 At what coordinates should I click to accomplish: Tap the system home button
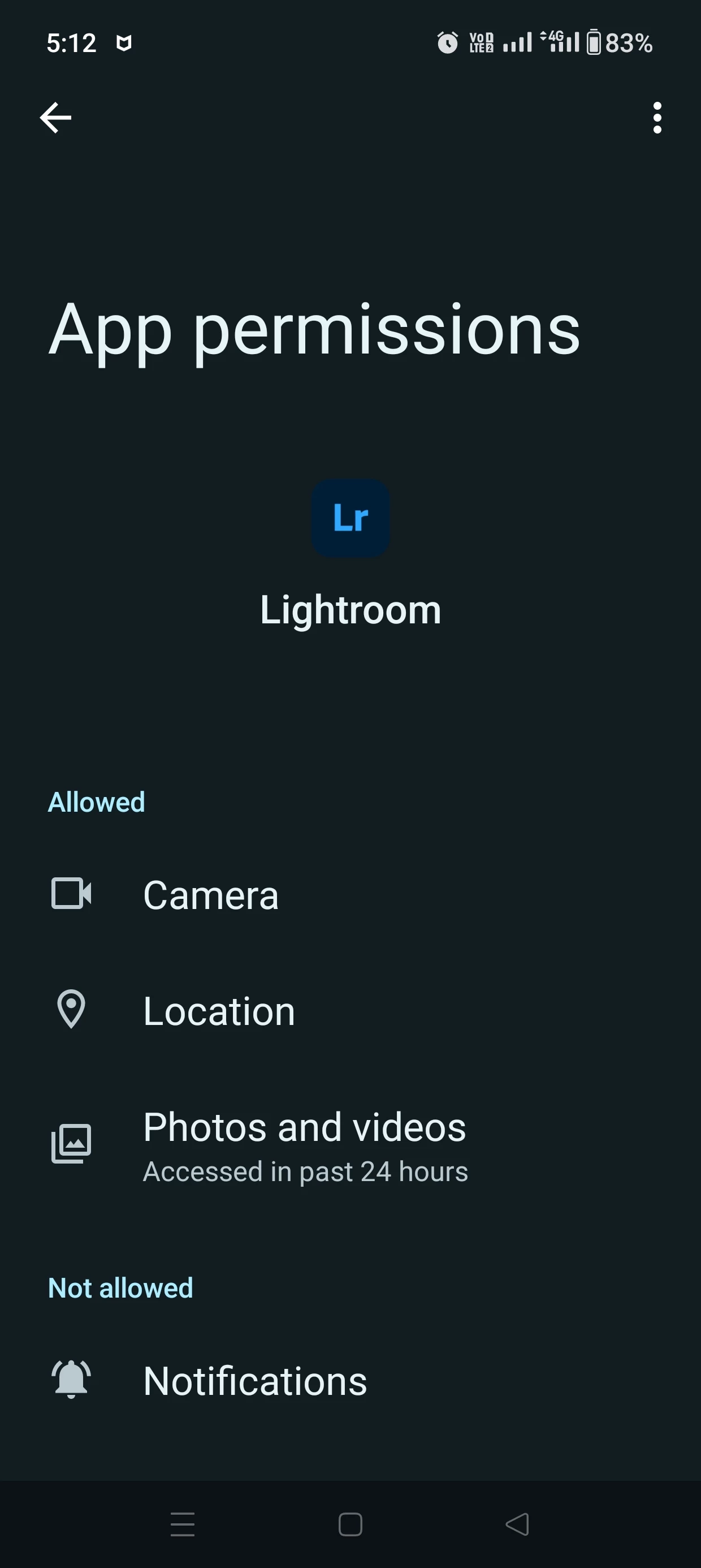350,1524
